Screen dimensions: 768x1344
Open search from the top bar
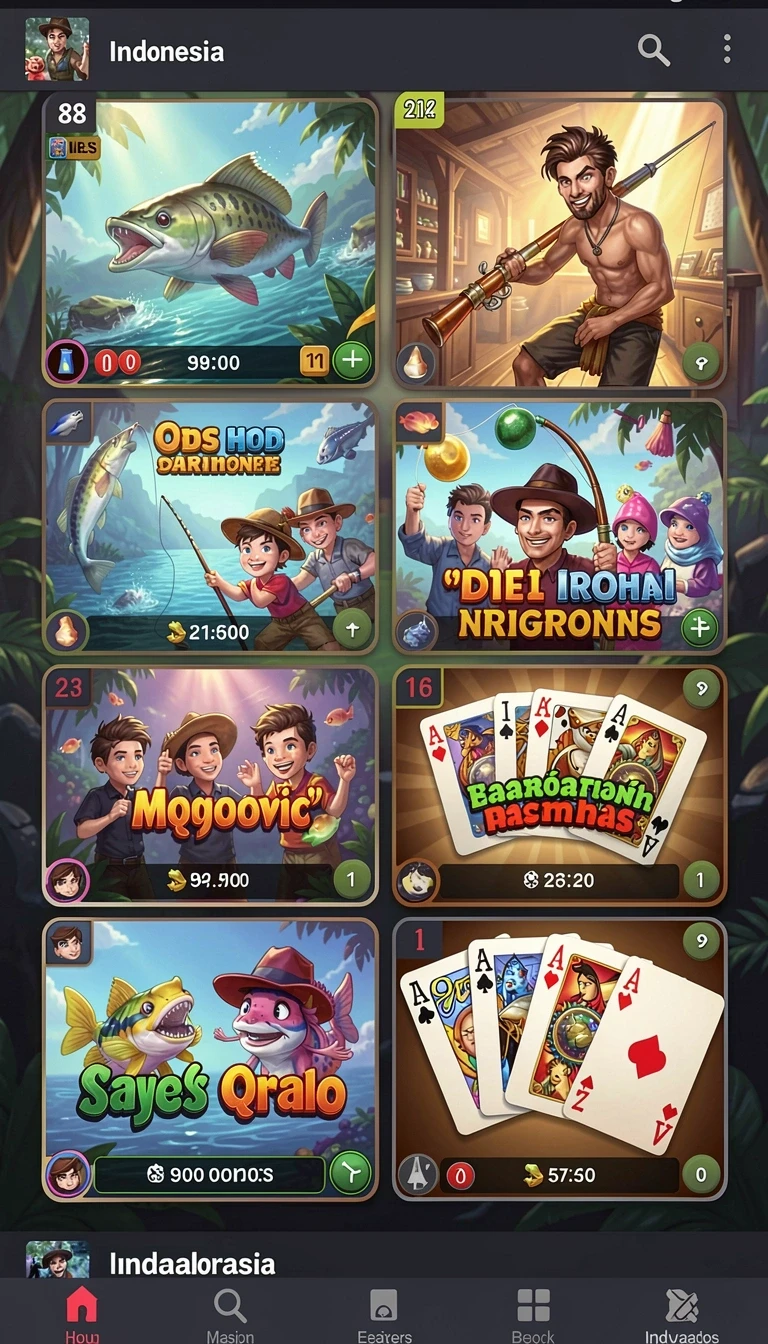653,49
